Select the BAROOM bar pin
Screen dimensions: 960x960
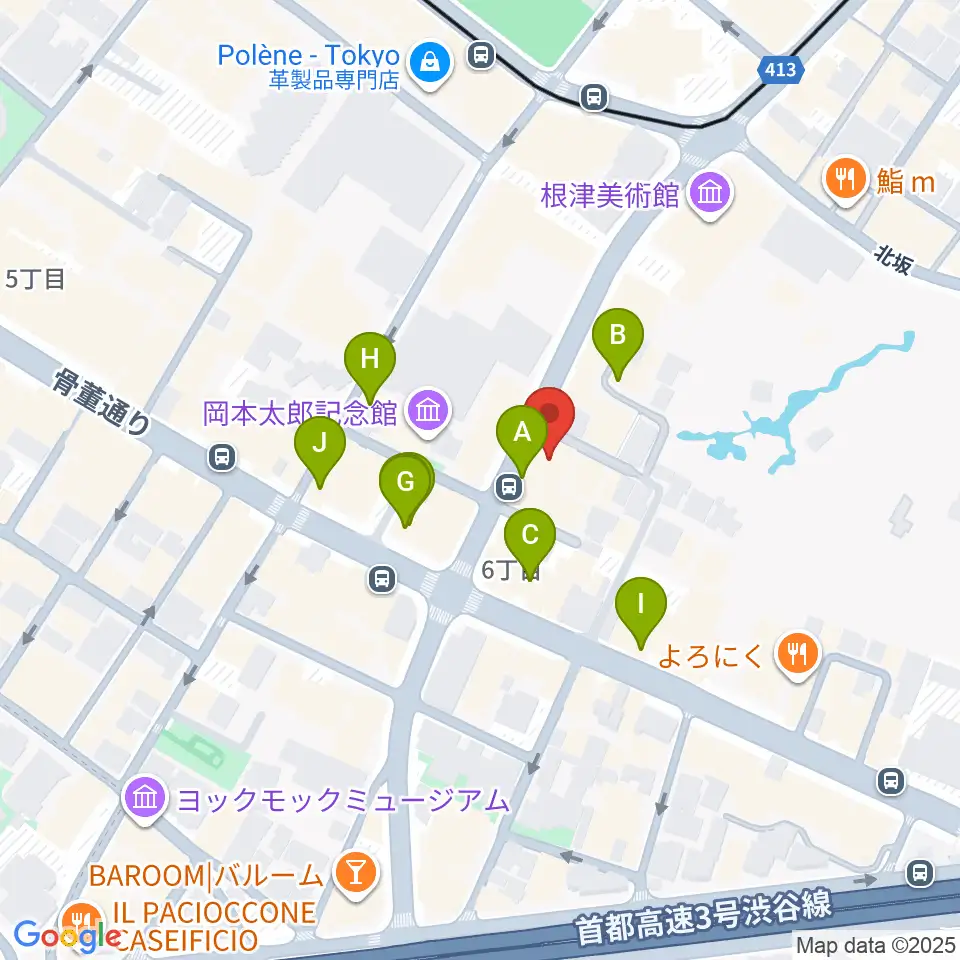[356, 873]
